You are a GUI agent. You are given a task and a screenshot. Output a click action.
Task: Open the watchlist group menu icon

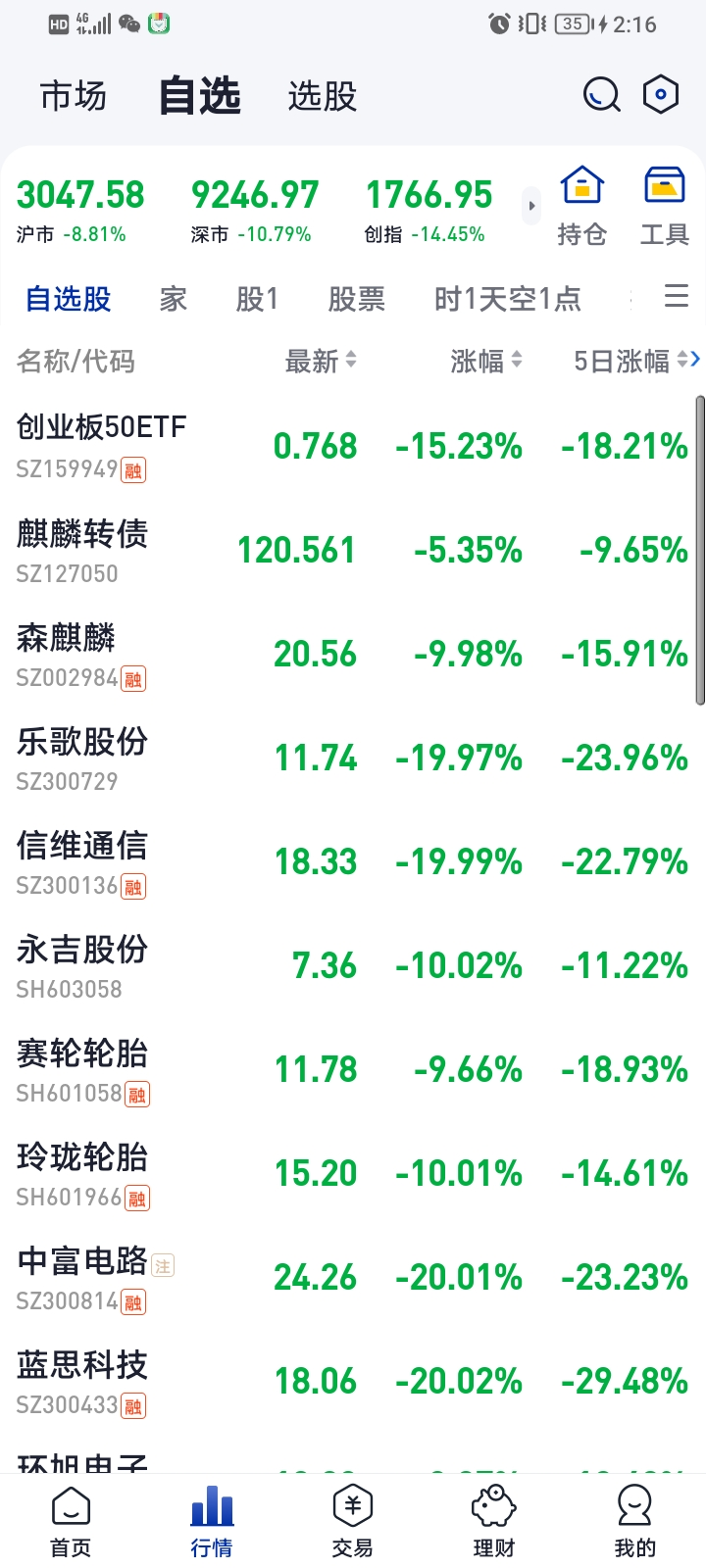(x=677, y=296)
